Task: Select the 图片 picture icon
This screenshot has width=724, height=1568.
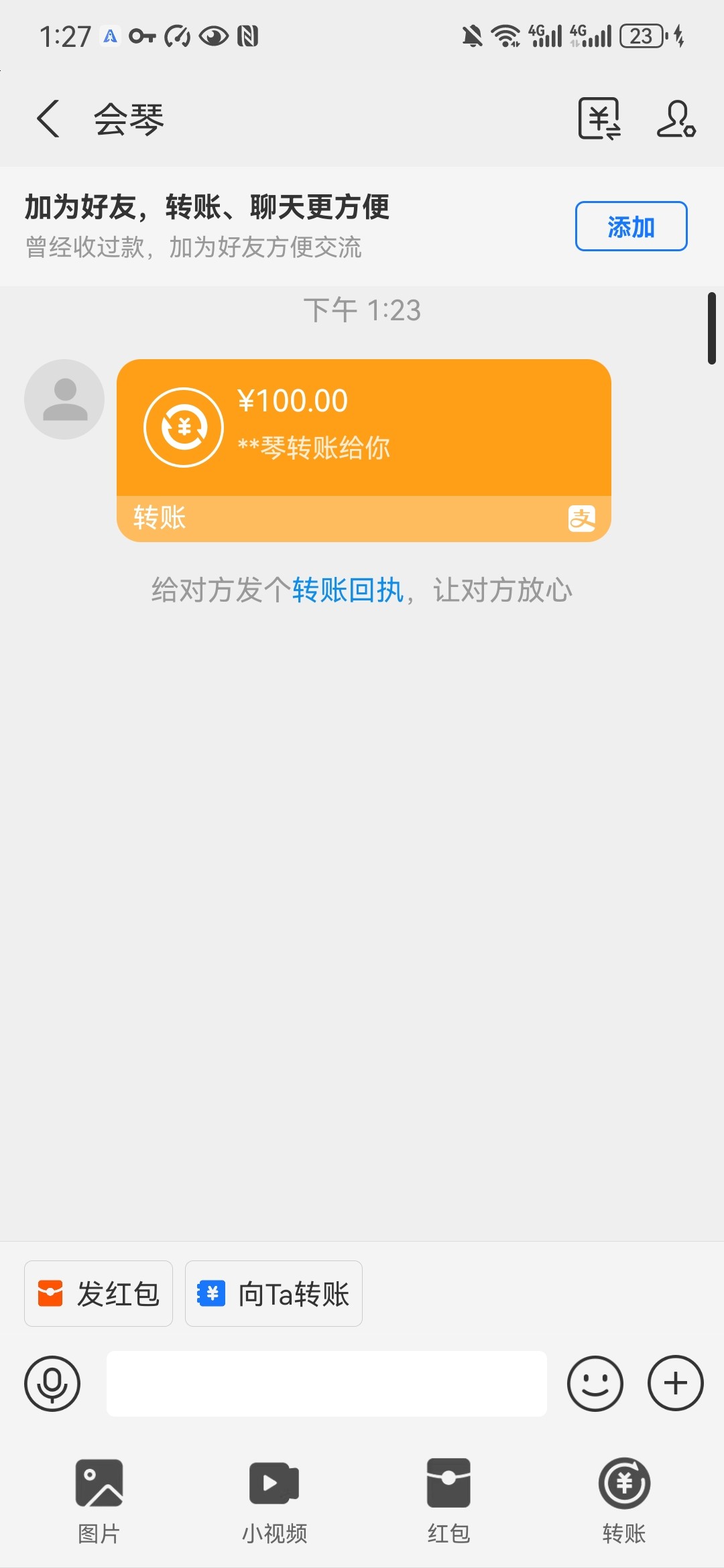Action: click(98, 1484)
